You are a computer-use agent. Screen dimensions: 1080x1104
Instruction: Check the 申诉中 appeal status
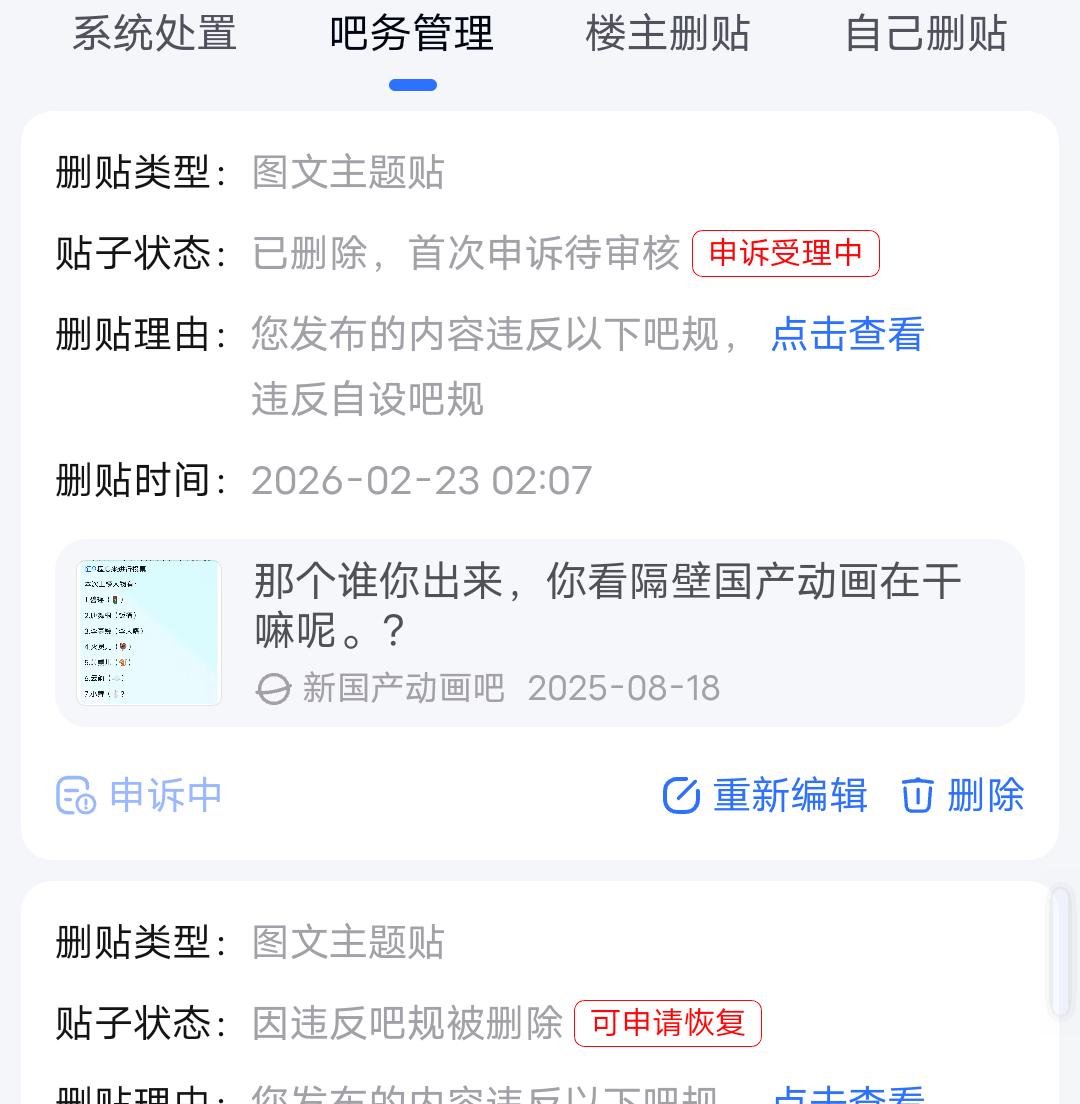click(x=139, y=796)
